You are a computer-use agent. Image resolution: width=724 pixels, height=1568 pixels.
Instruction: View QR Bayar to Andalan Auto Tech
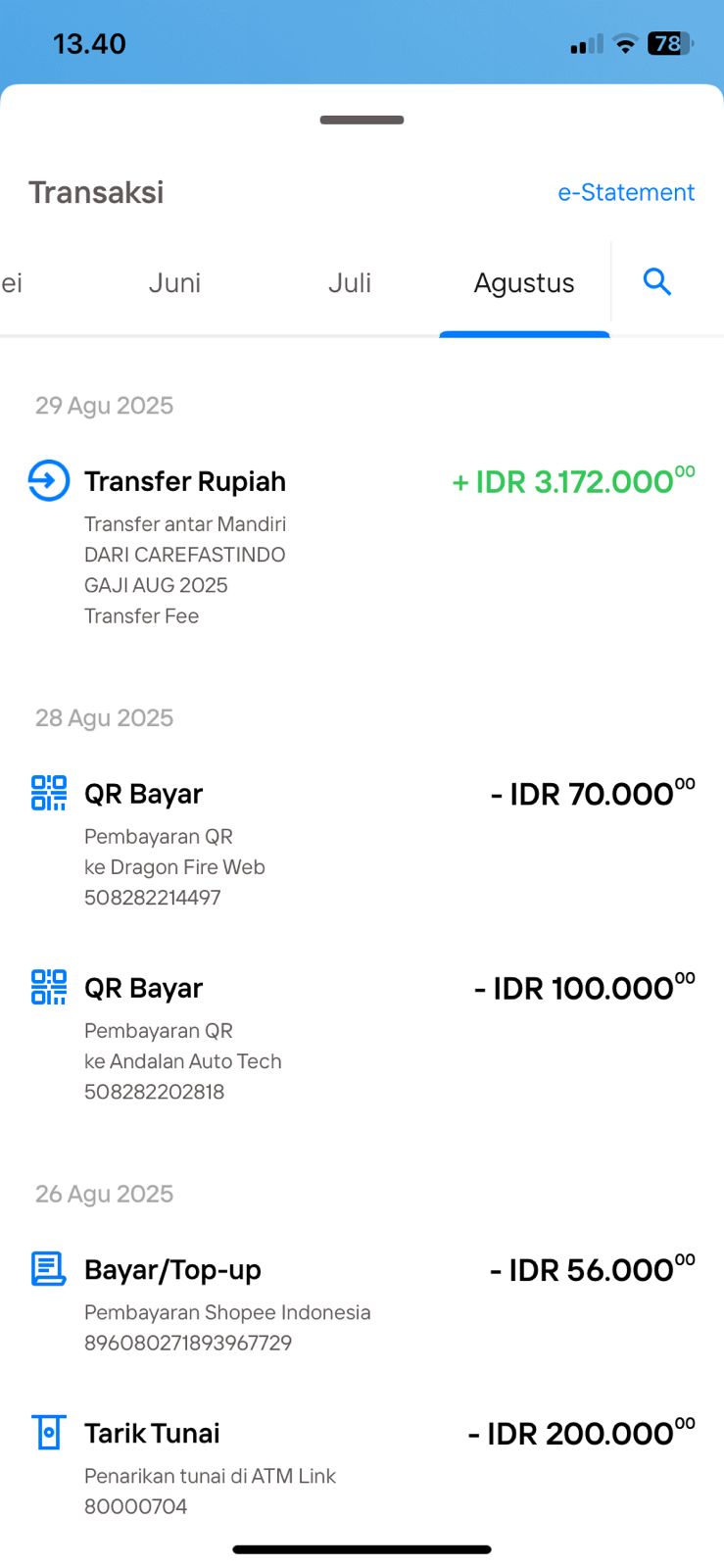(362, 1038)
